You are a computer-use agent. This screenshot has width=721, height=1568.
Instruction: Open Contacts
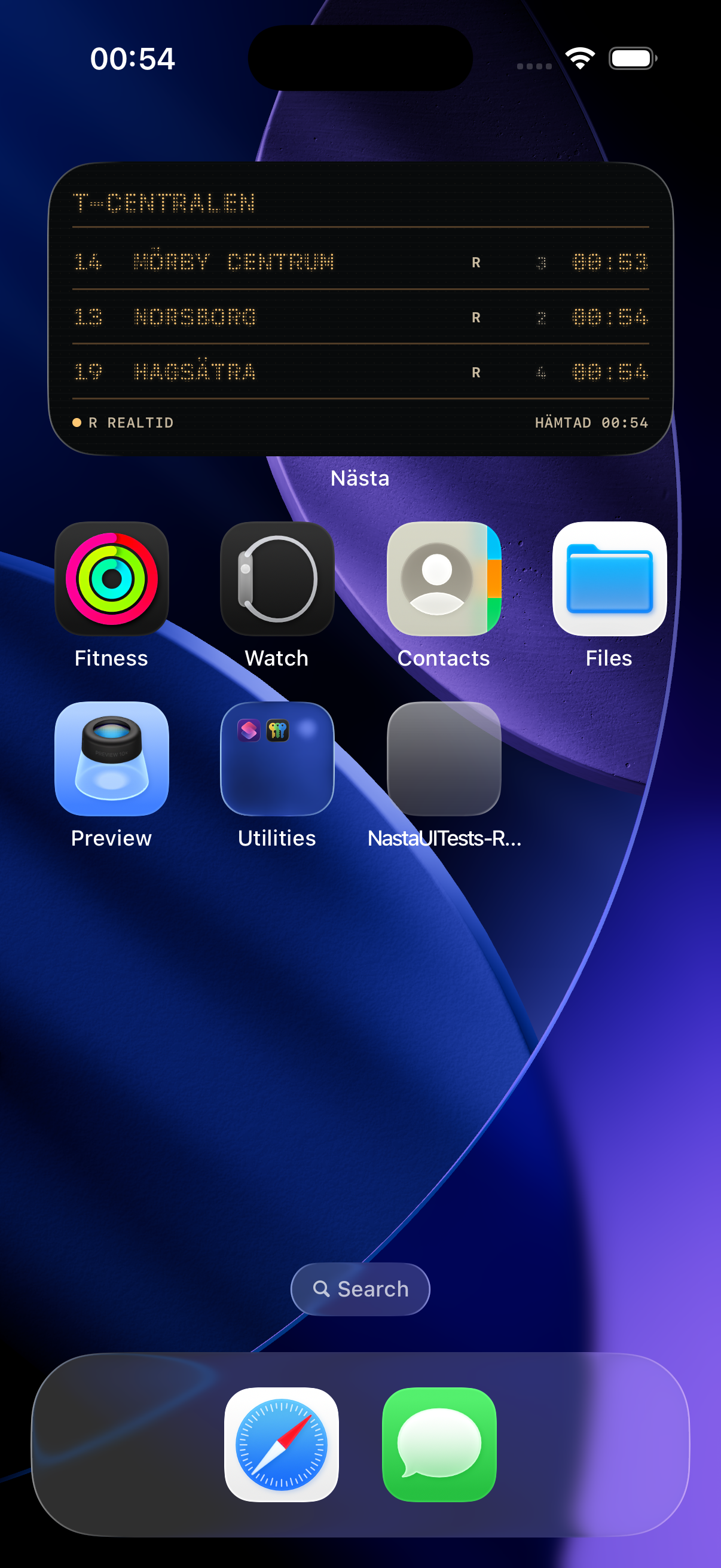click(444, 578)
